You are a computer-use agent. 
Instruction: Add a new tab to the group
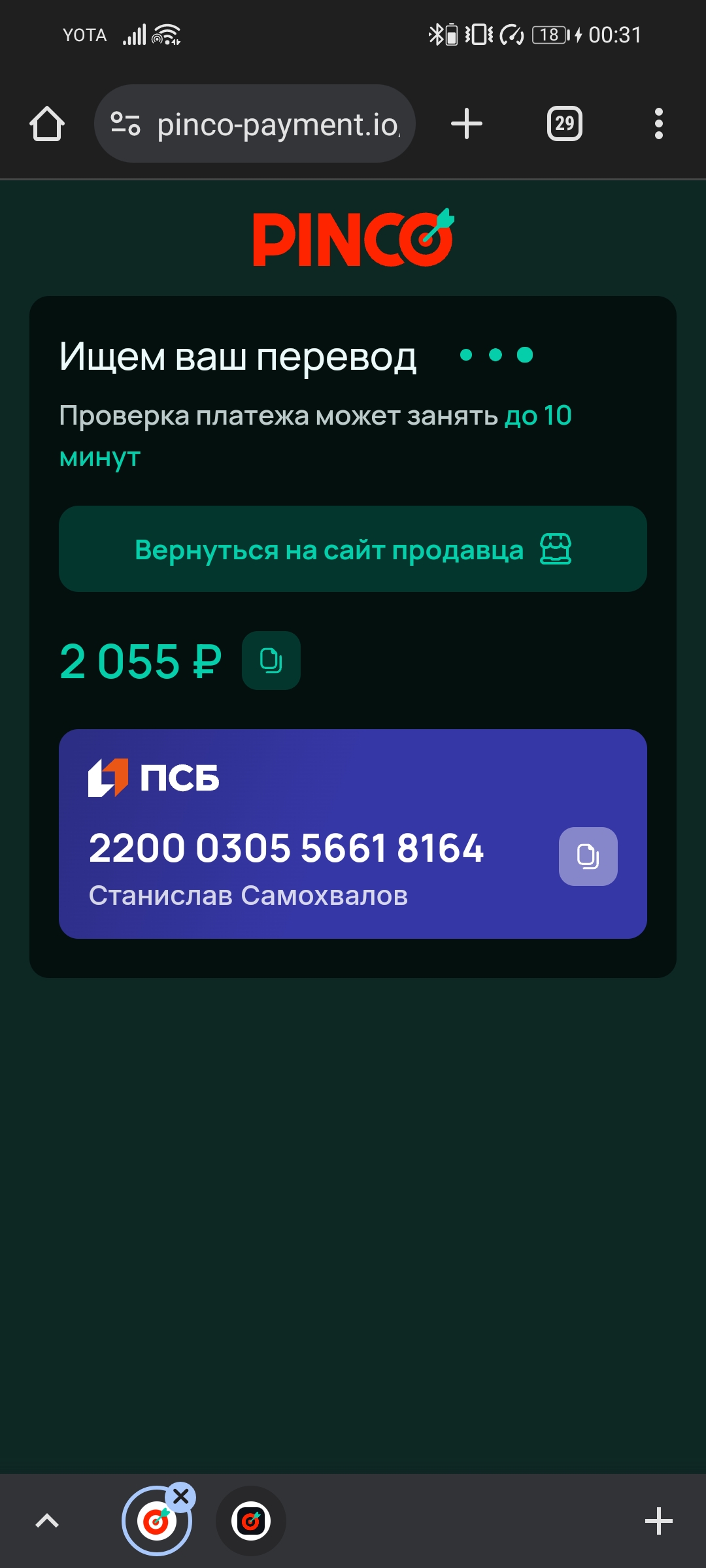pyautogui.click(x=659, y=1521)
